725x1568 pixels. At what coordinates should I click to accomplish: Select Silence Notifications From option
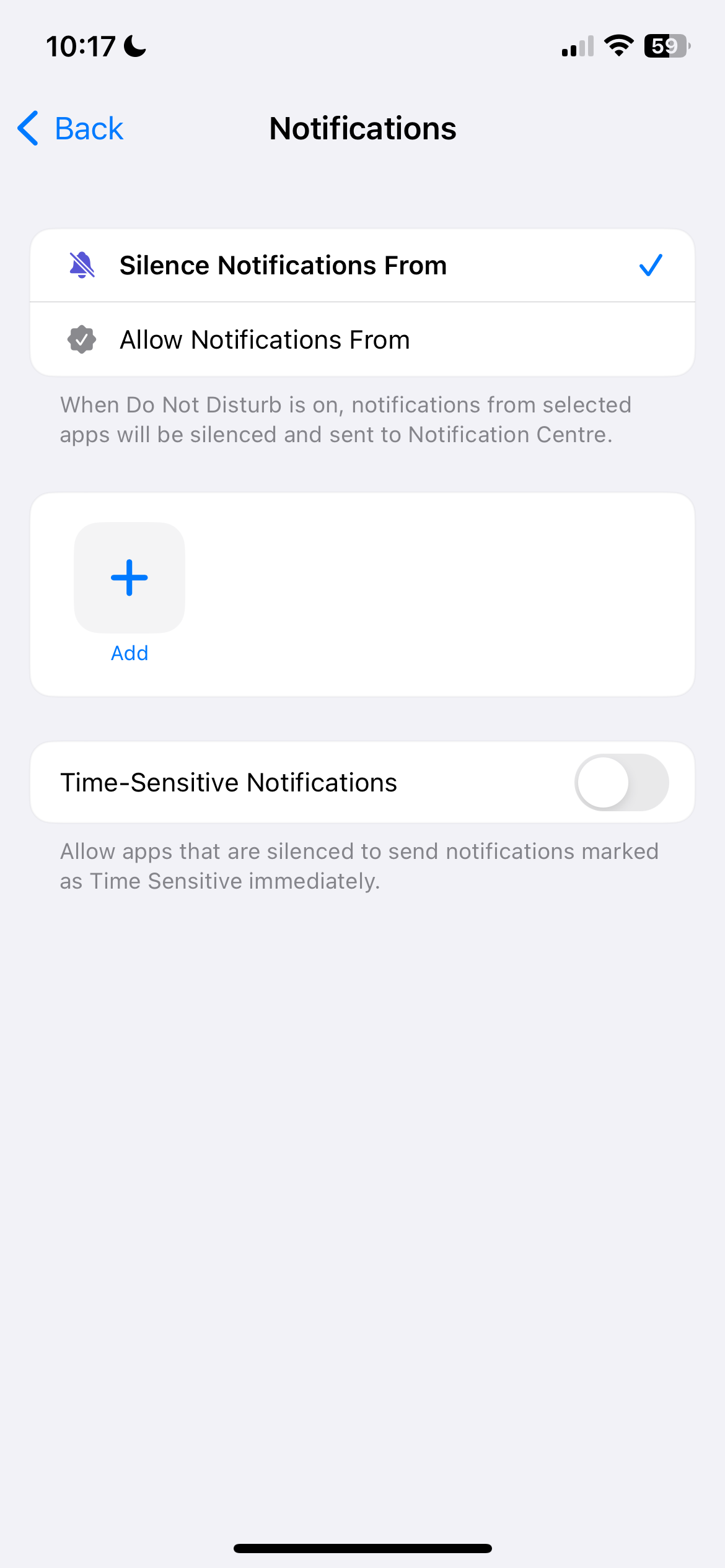pyautogui.click(x=362, y=266)
